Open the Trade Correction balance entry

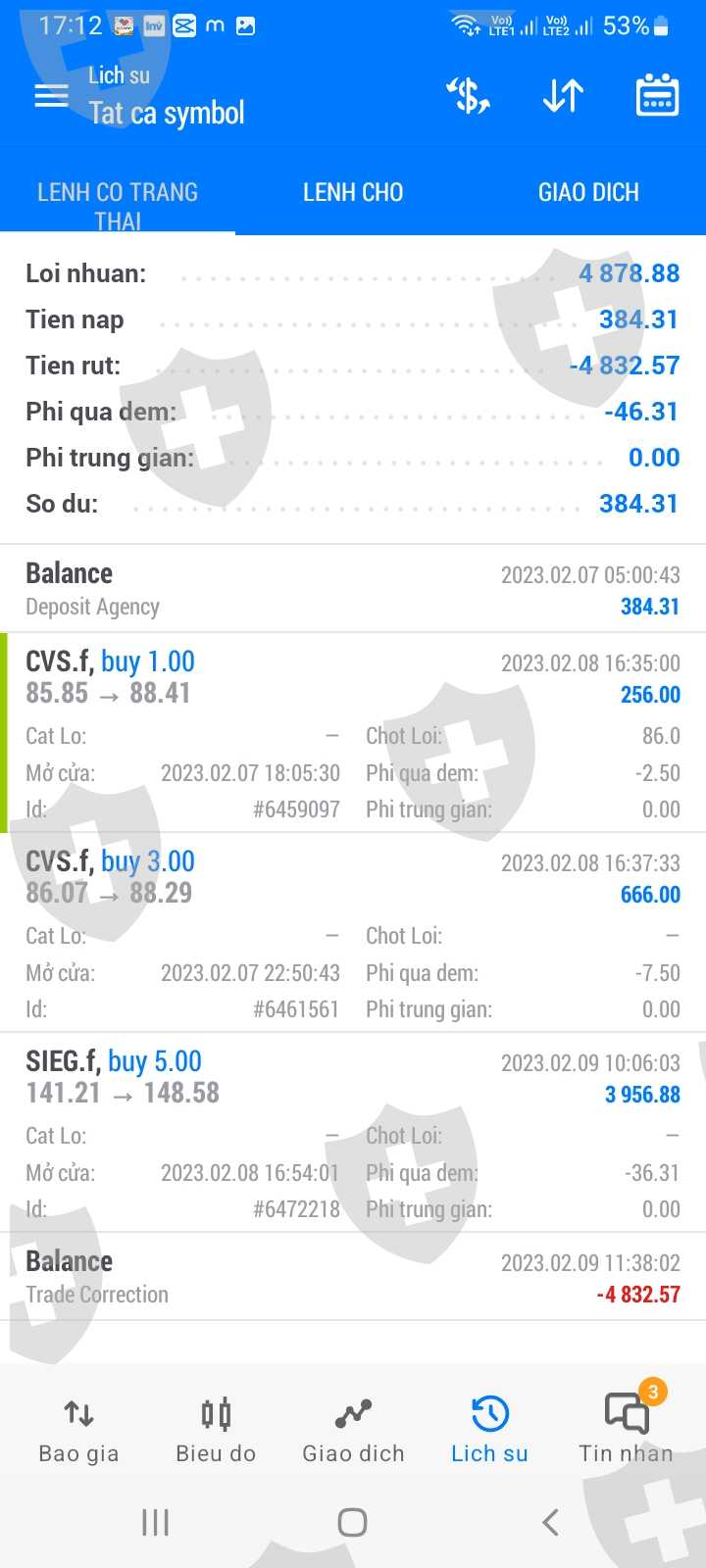pos(353,1277)
